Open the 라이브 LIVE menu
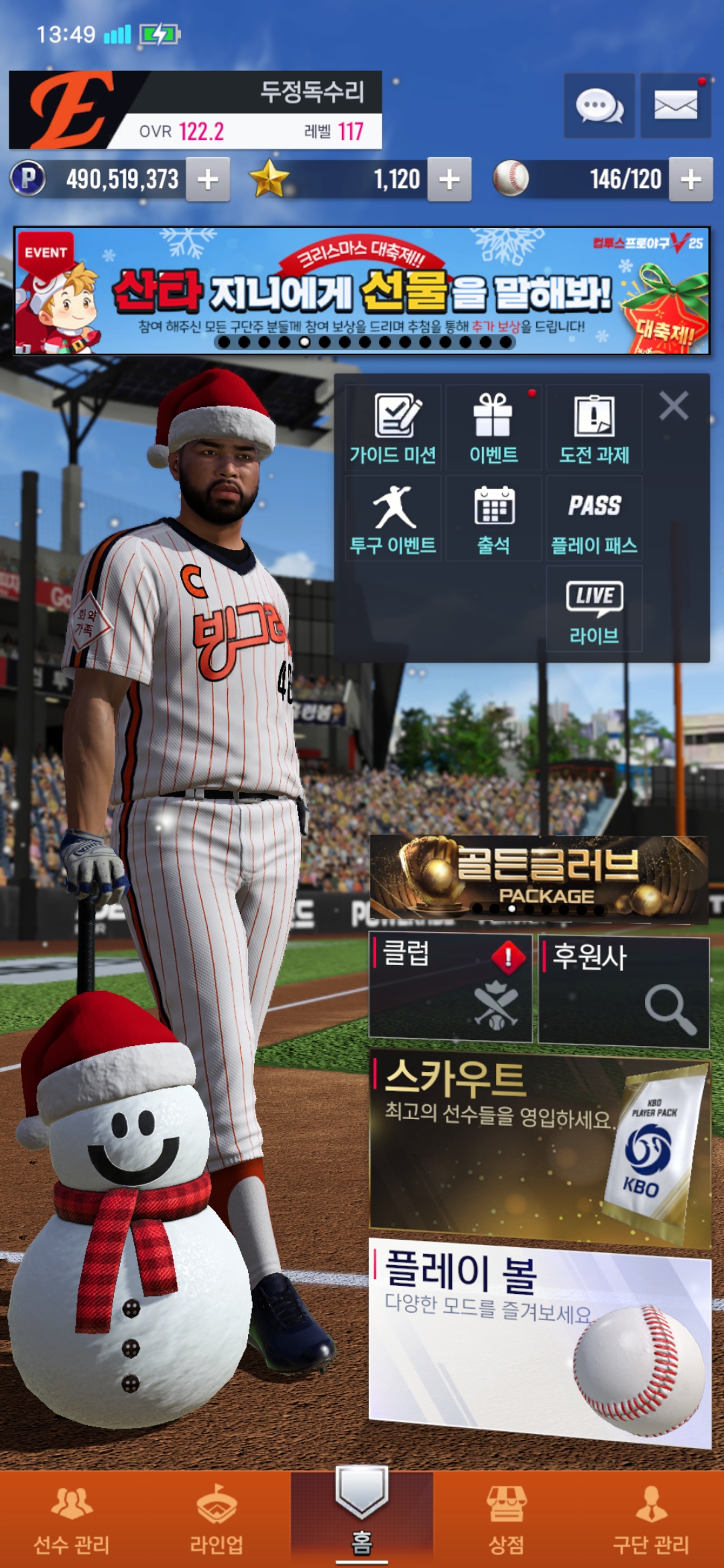 594,609
